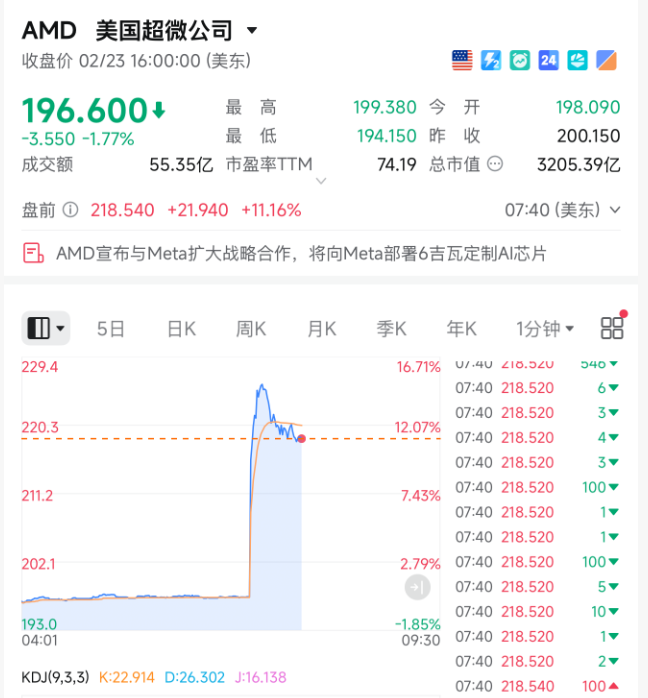Switch to the 季K chart
Screen dimensions: 648x698
point(391,328)
